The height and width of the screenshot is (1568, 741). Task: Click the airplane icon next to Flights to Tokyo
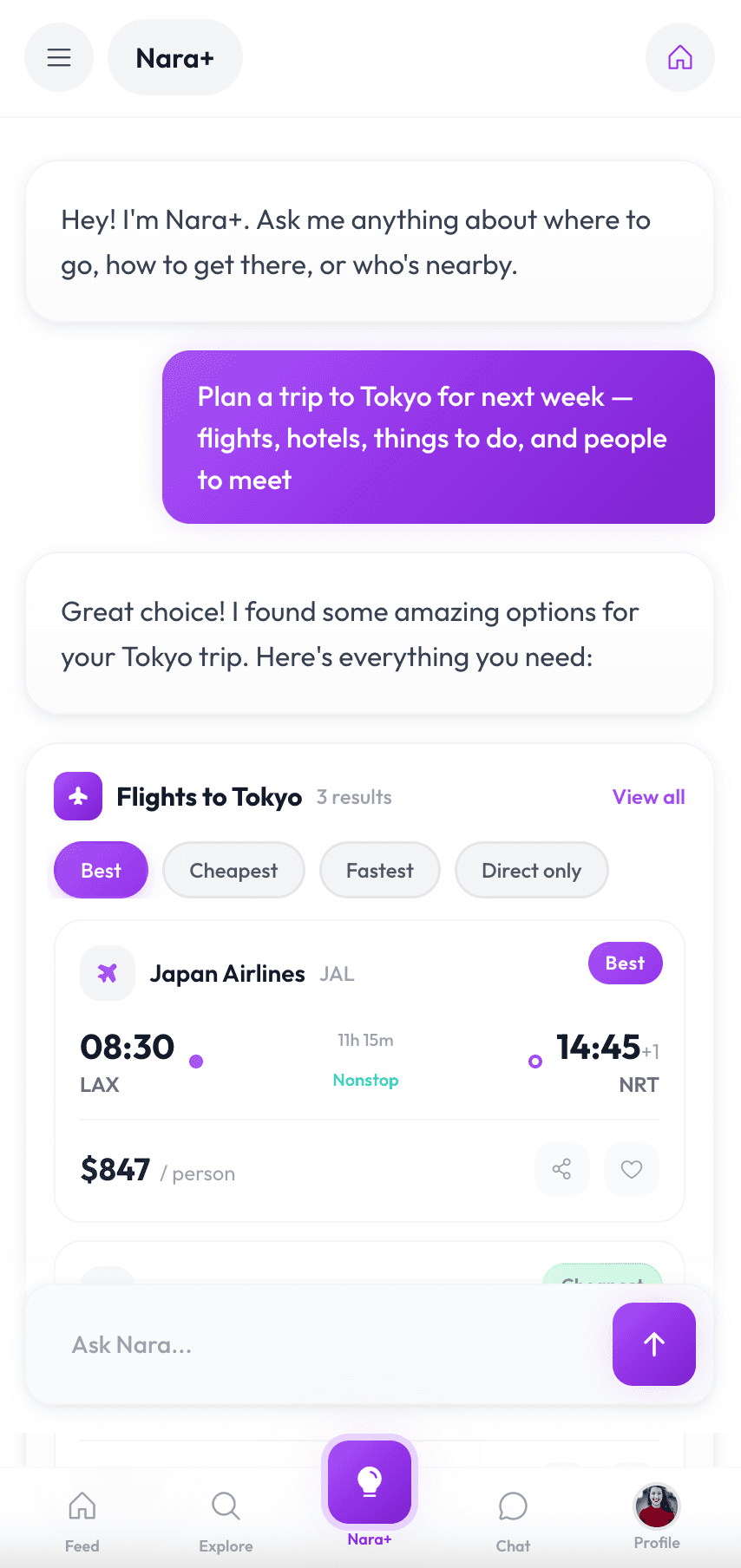[x=77, y=795]
